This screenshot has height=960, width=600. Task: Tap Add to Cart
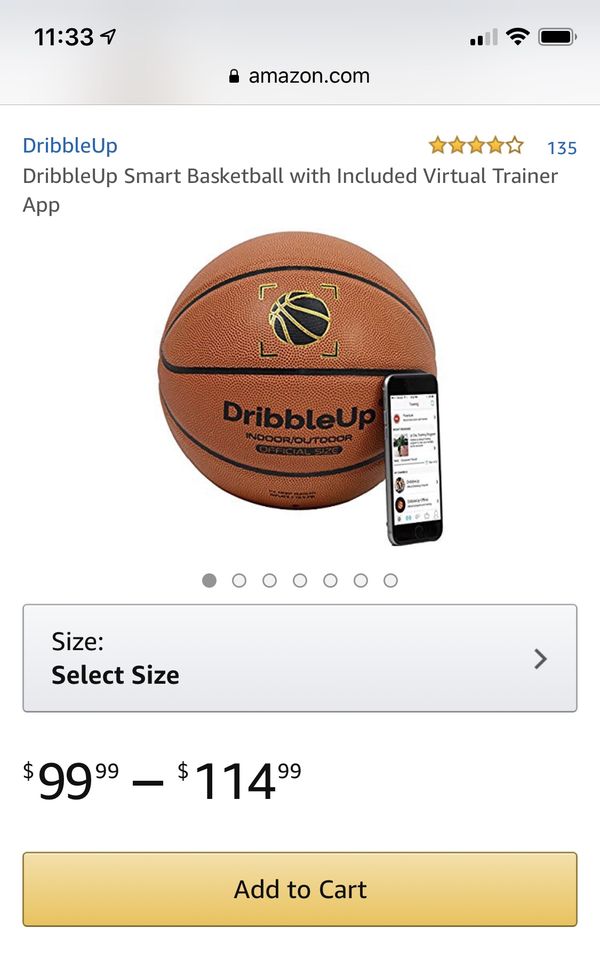300,889
